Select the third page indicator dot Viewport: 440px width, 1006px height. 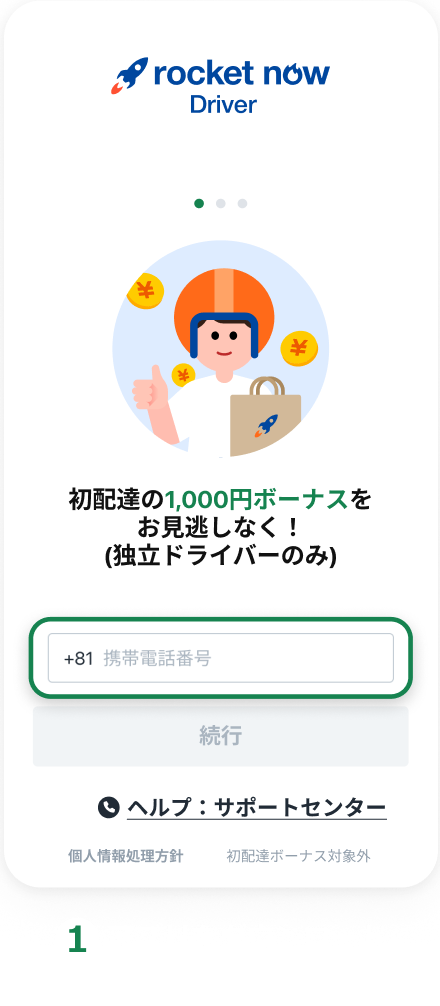pyautogui.click(x=242, y=203)
